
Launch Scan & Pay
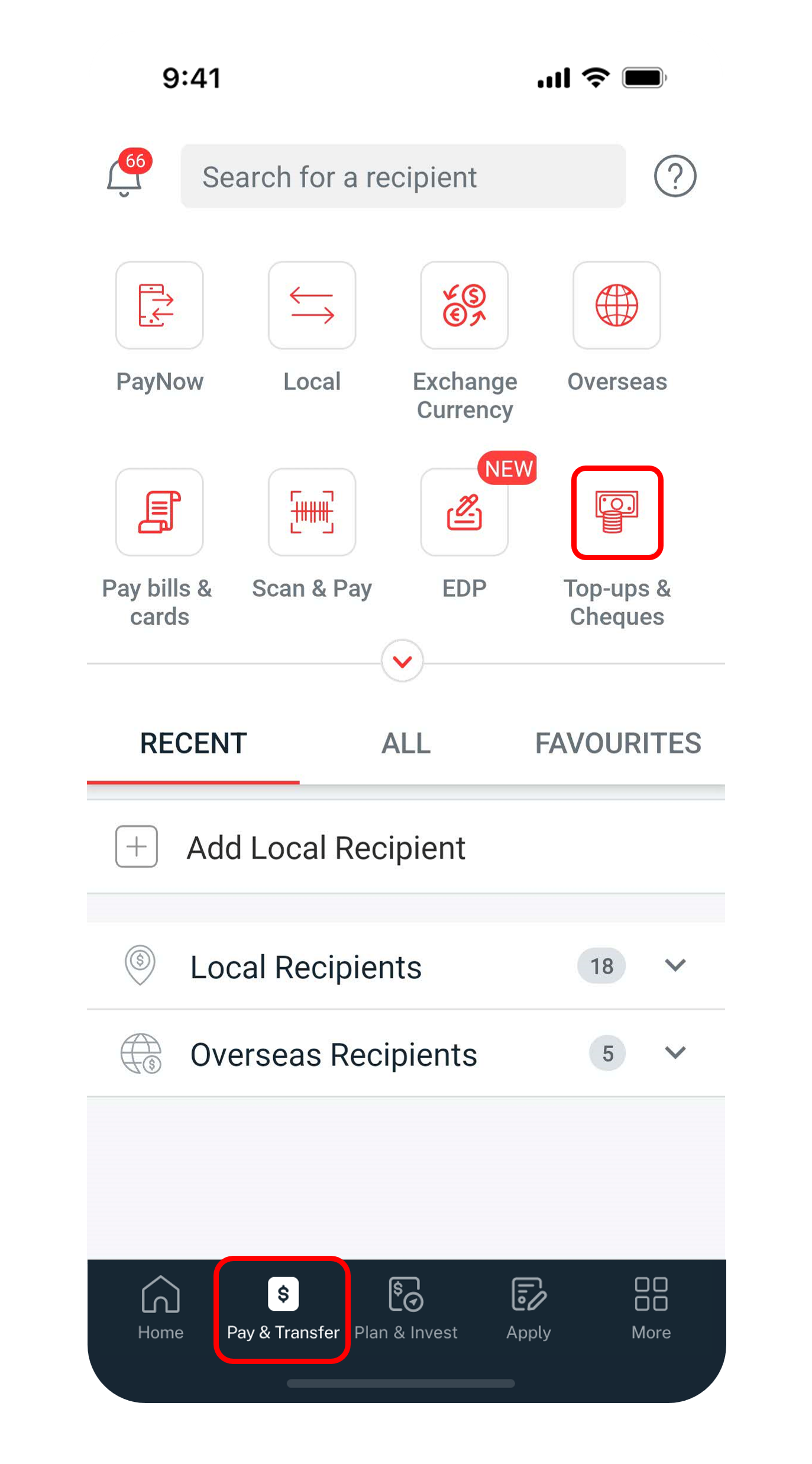pyautogui.click(x=312, y=512)
